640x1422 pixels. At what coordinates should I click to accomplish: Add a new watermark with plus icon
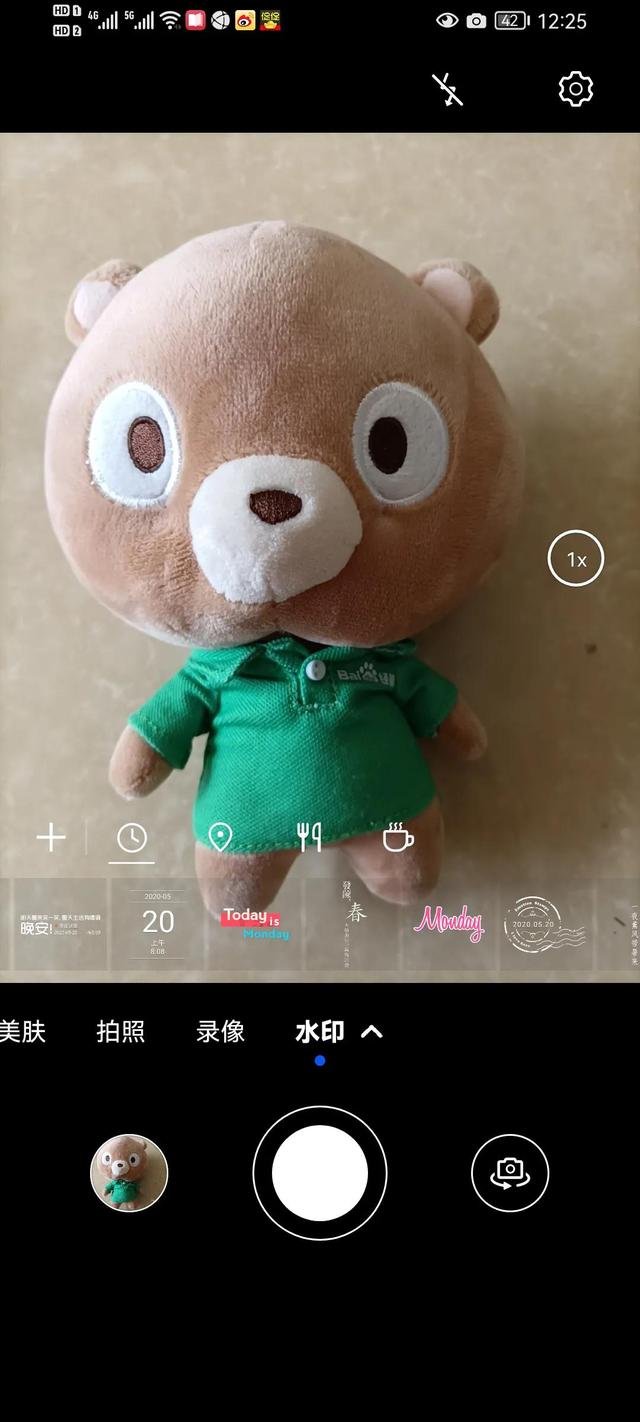(x=51, y=837)
